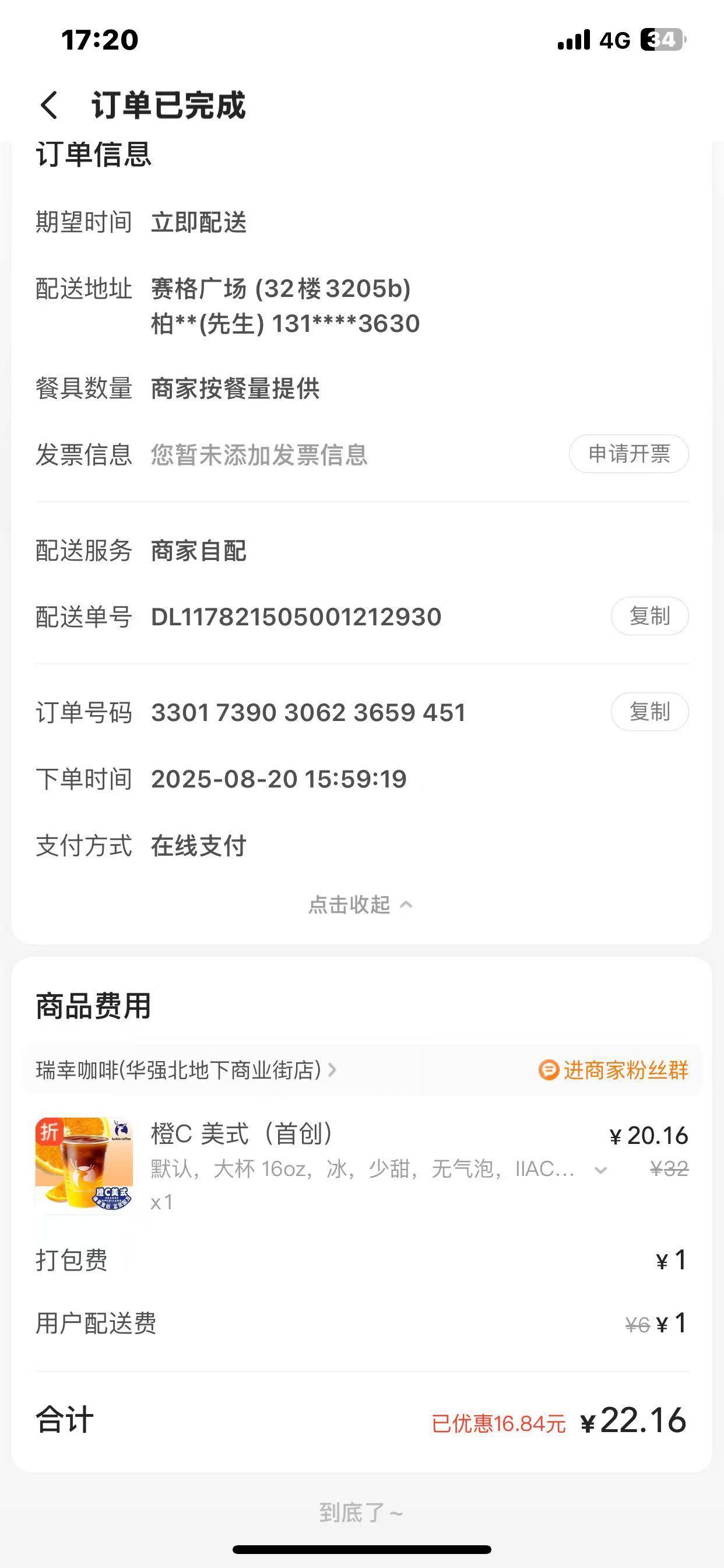Go back from the completed order page

click(50, 104)
